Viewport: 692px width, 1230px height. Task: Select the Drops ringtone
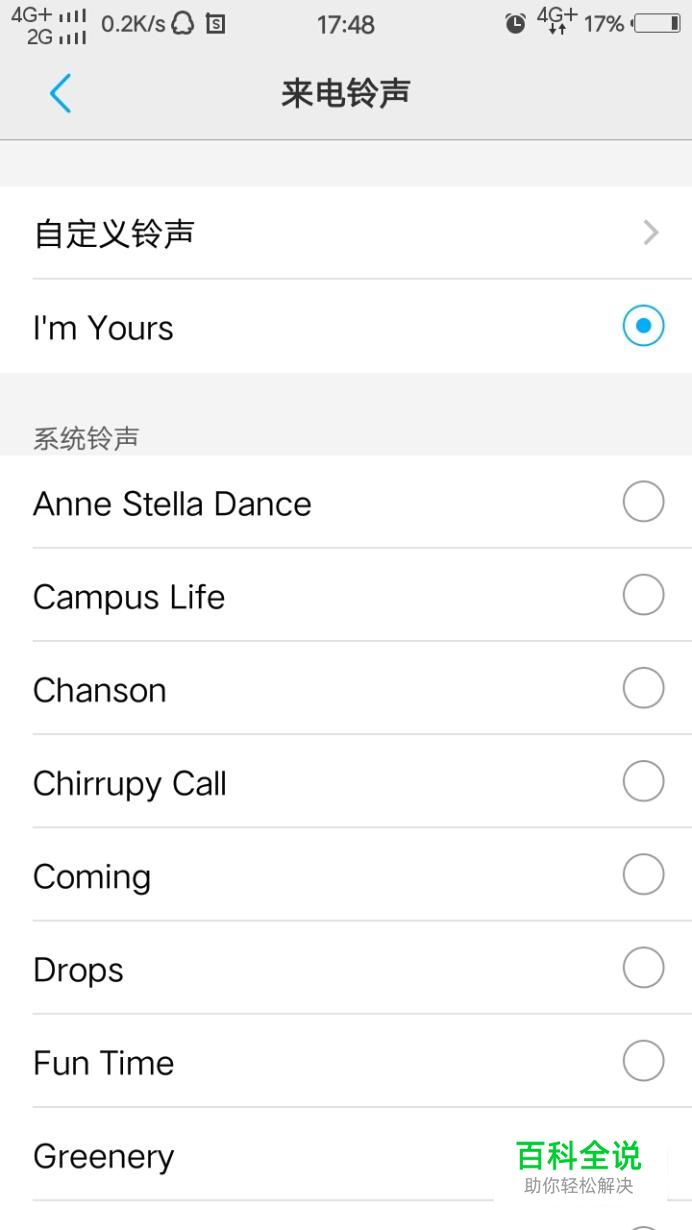point(346,967)
